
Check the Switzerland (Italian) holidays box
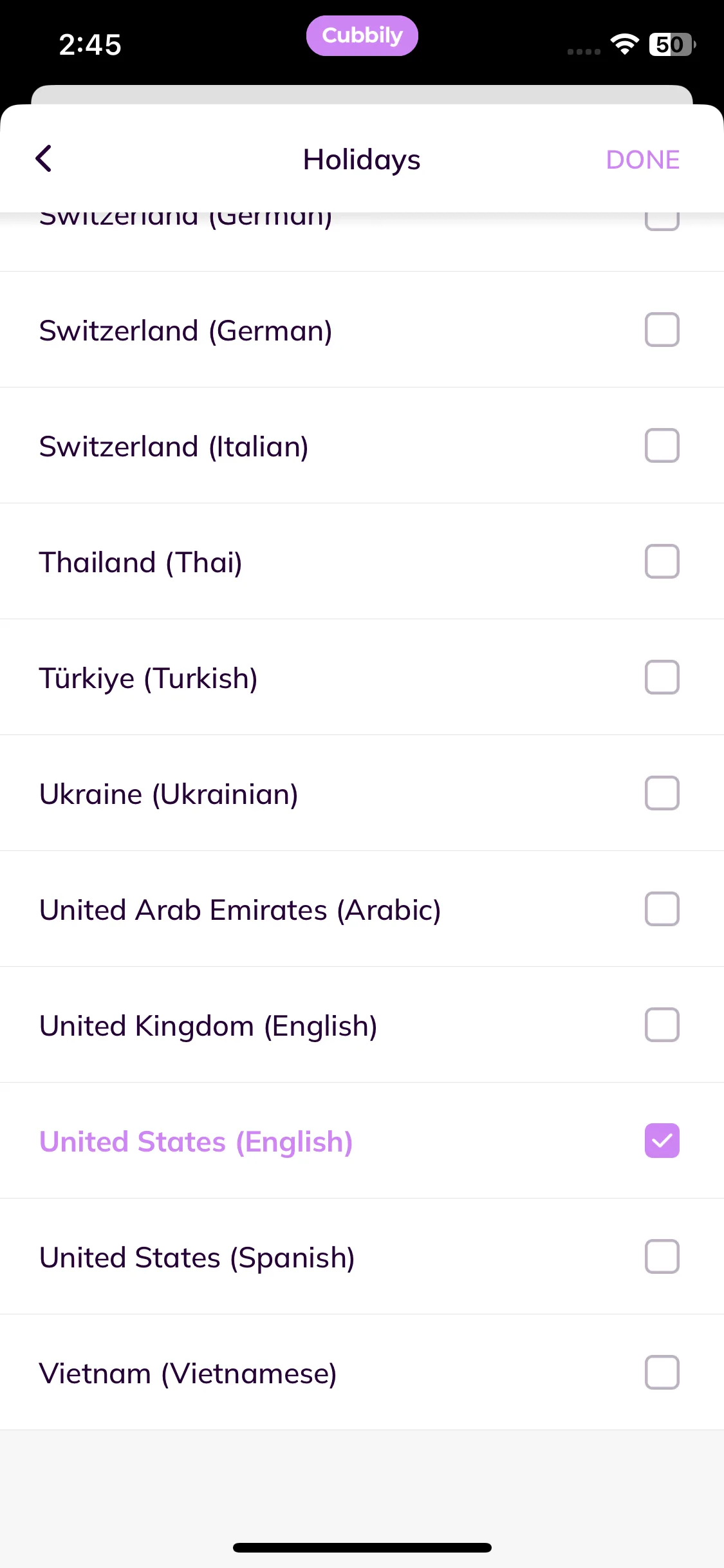click(x=662, y=445)
